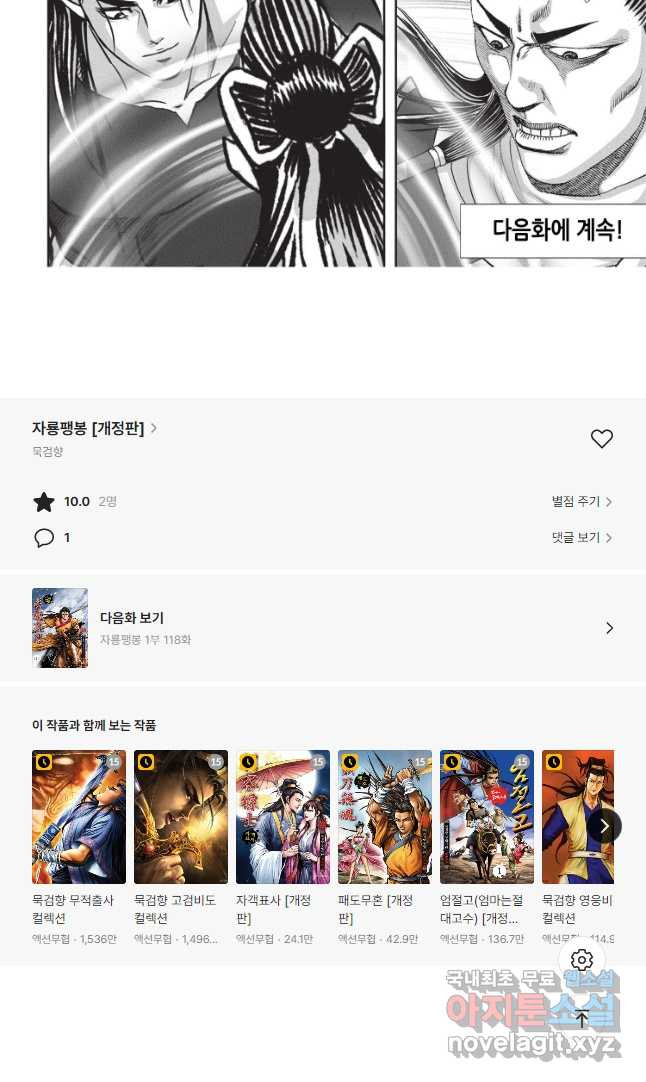The image size is (646, 1082).
Task: Open 자객표사 [개정판]
Action: (283, 817)
